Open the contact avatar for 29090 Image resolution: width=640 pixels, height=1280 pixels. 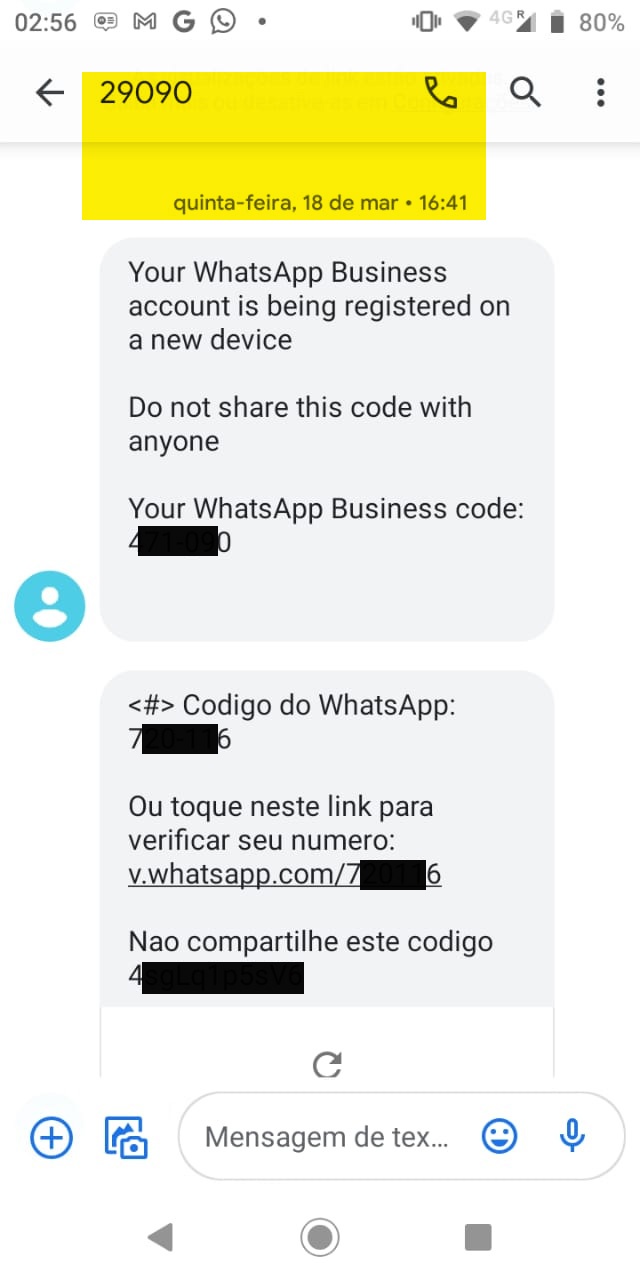tap(49, 606)
